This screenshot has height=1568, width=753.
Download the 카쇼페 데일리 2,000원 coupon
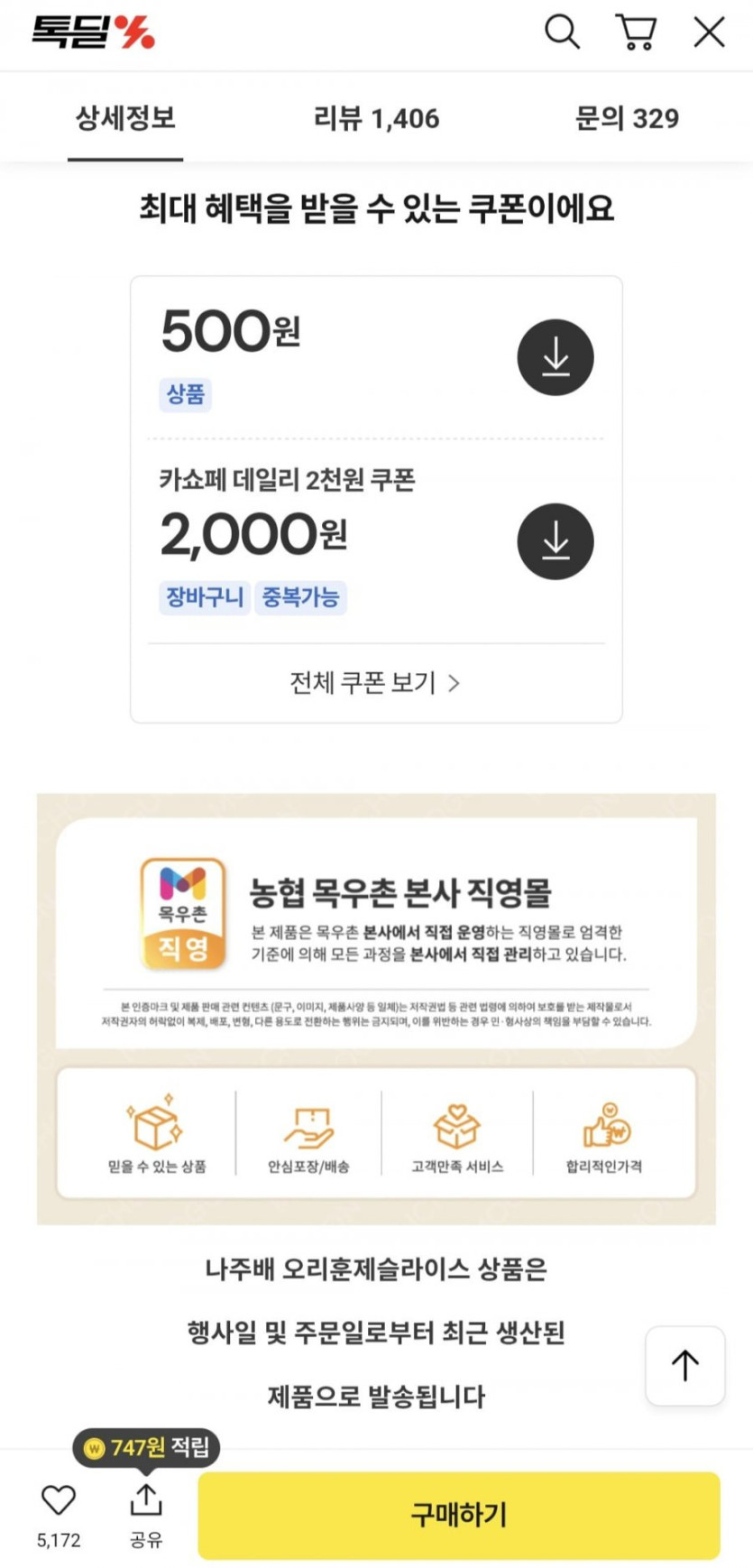(x=556, y=541)
